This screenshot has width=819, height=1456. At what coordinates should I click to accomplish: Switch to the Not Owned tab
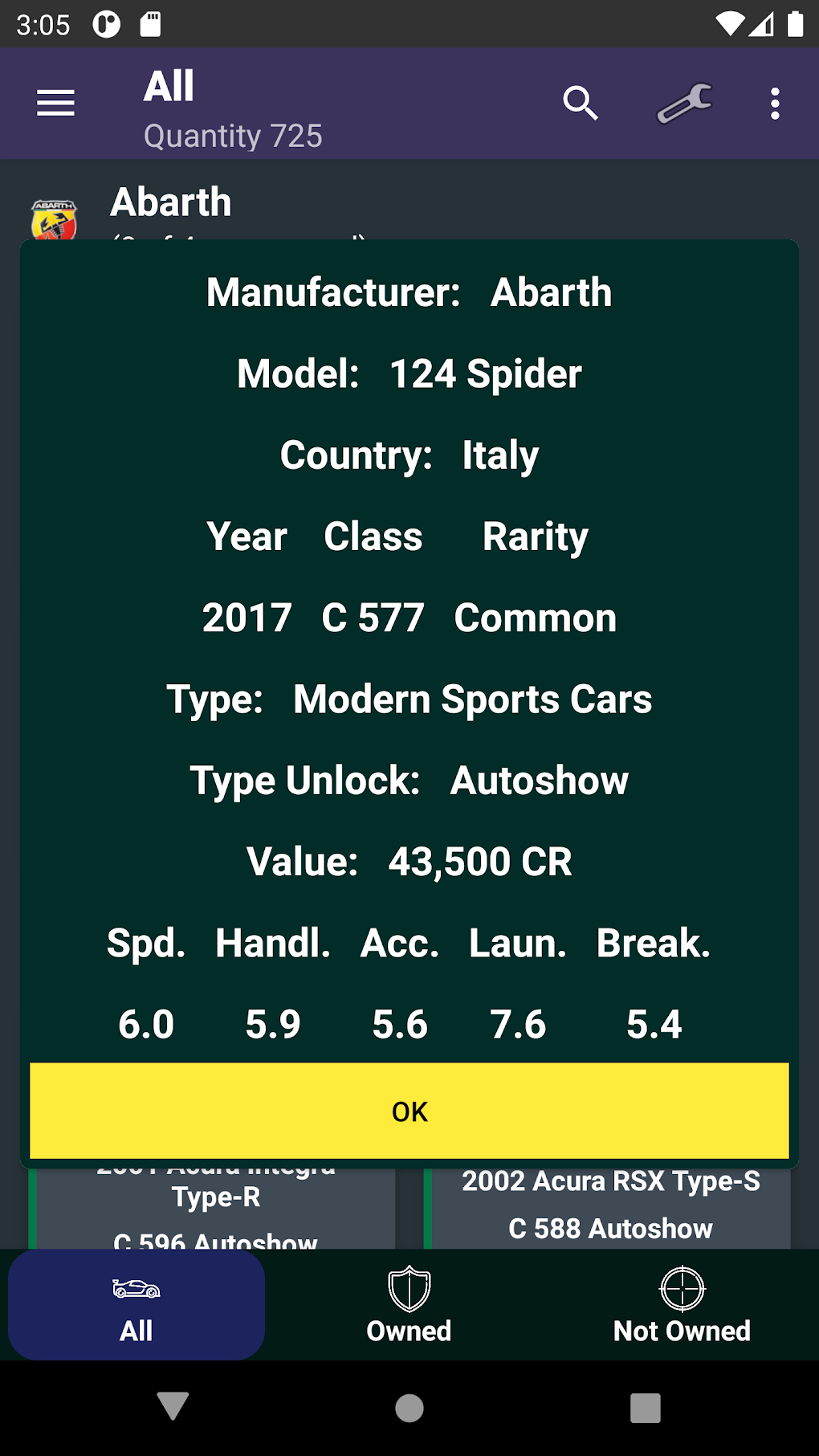point(682,1305)
